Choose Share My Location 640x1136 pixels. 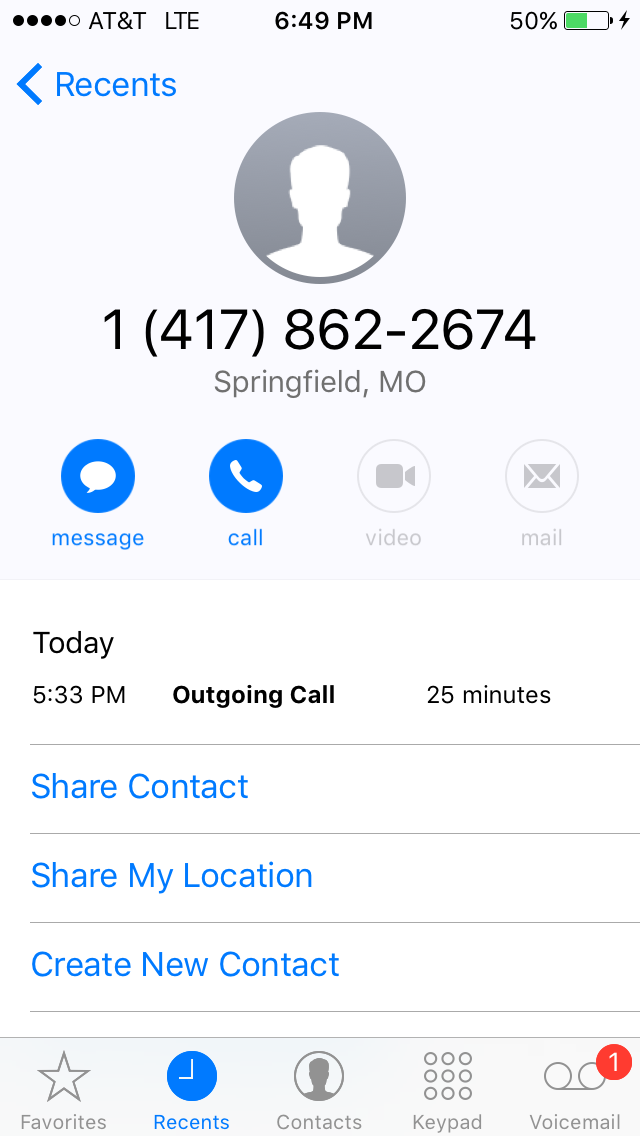172,876
